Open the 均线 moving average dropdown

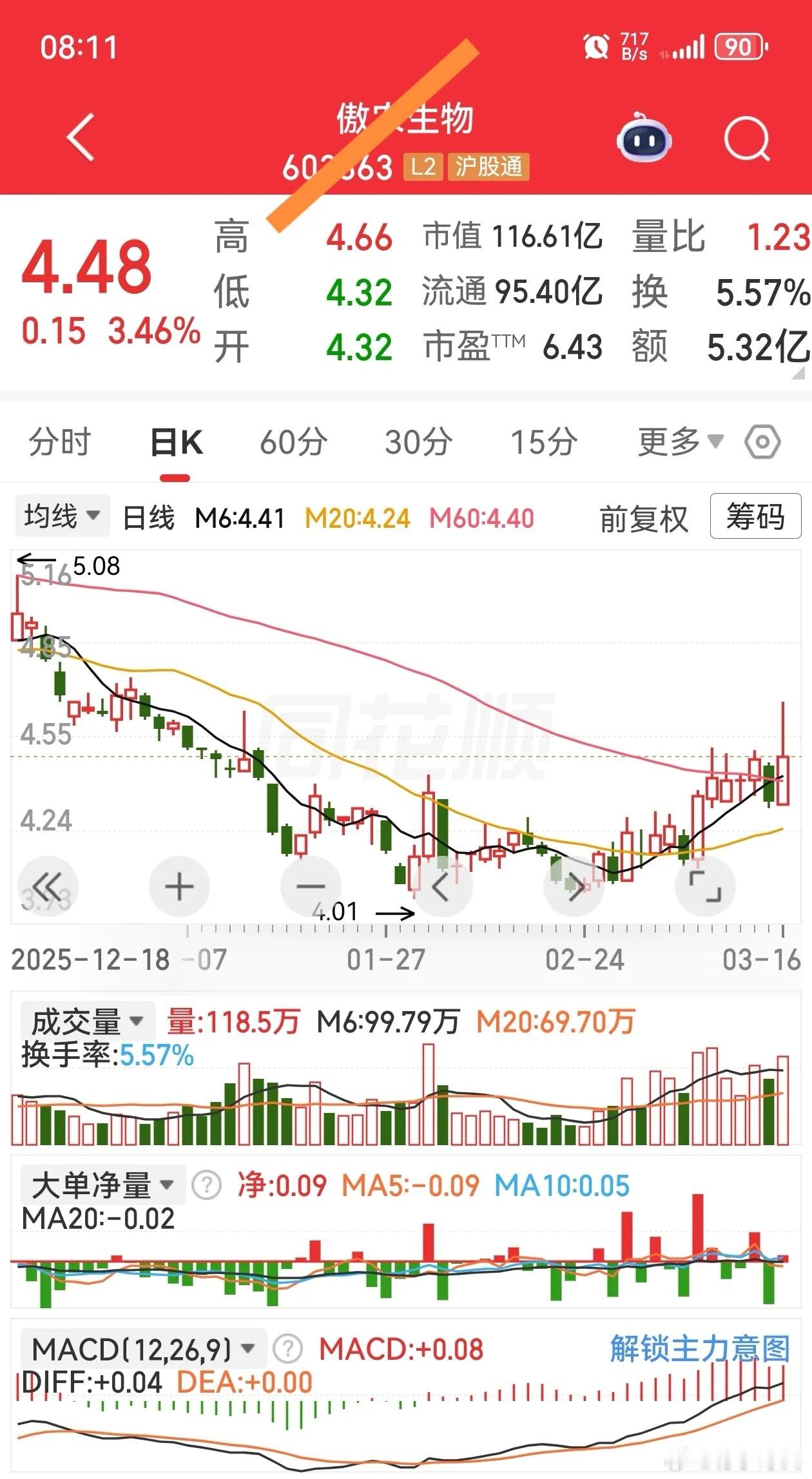[x=61, y=516]
